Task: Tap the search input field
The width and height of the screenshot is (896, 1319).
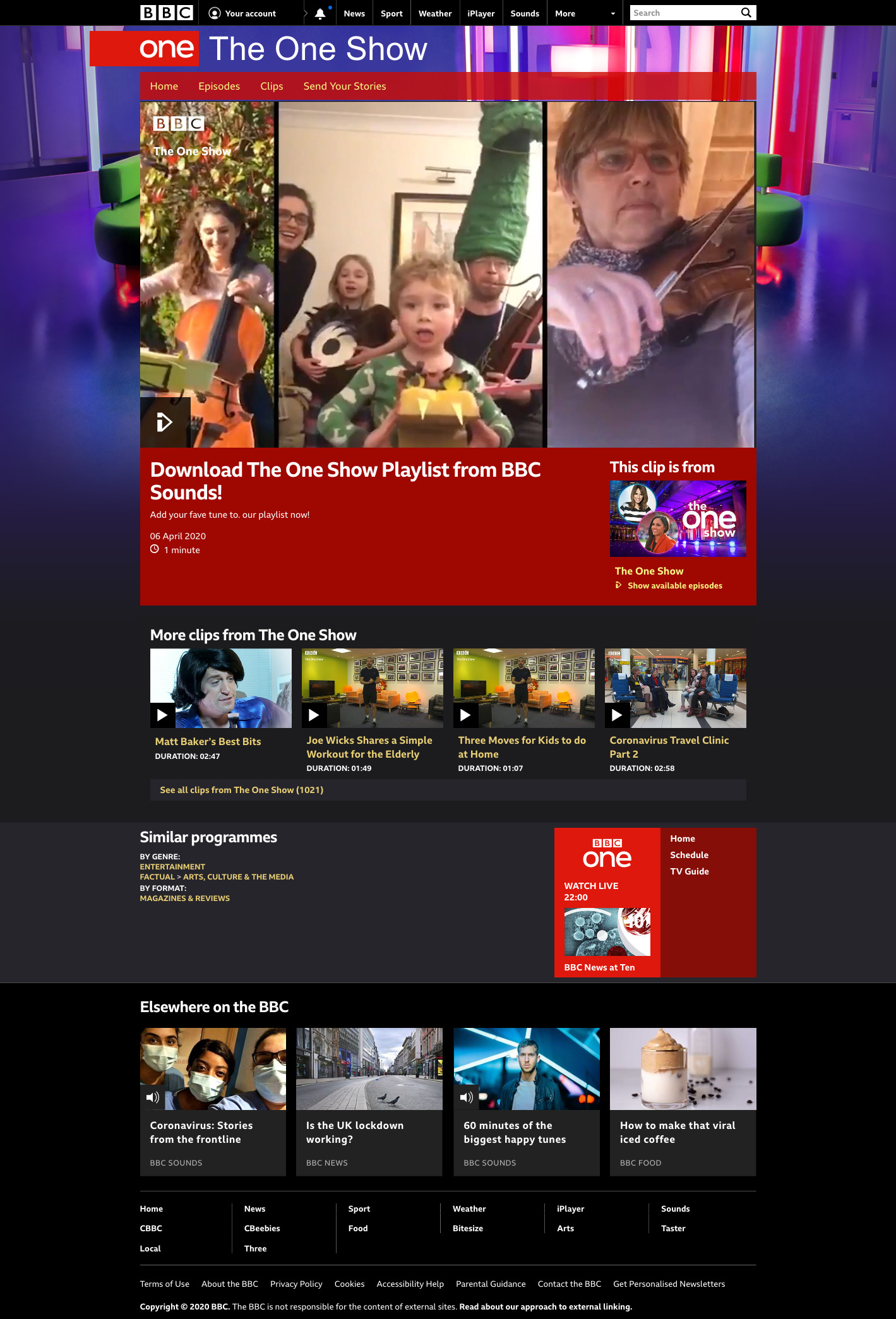Action: click(684, 13)
